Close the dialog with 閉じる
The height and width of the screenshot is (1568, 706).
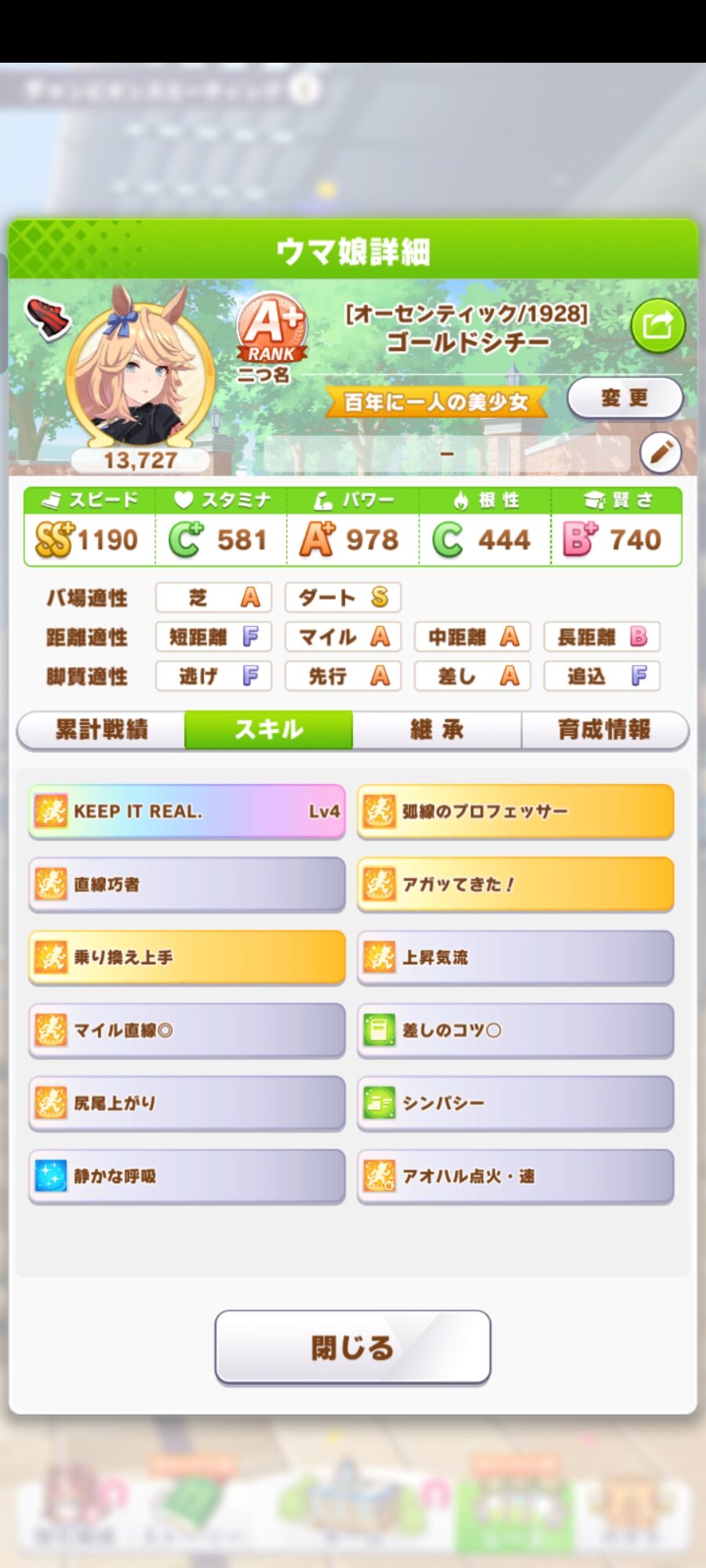click(x=353, y=1347)
